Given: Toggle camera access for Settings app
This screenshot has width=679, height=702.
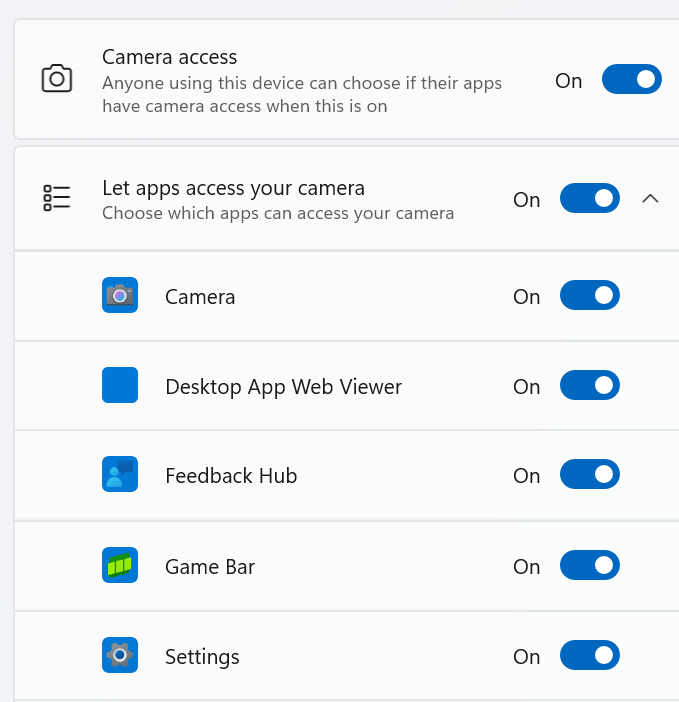Looking at the screenshot, I should pos(589,656).
